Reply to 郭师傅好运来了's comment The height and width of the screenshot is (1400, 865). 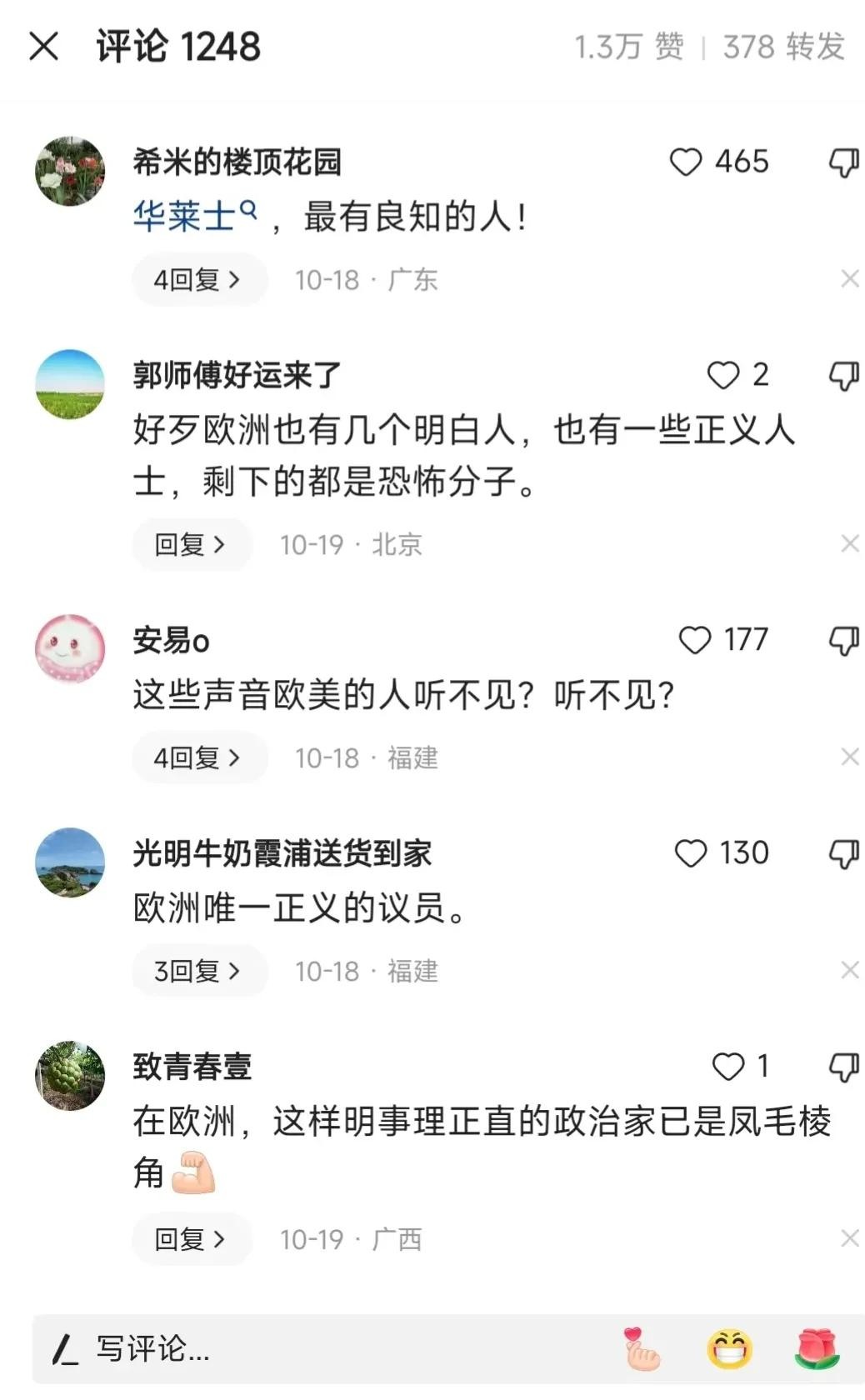[191, 545]
